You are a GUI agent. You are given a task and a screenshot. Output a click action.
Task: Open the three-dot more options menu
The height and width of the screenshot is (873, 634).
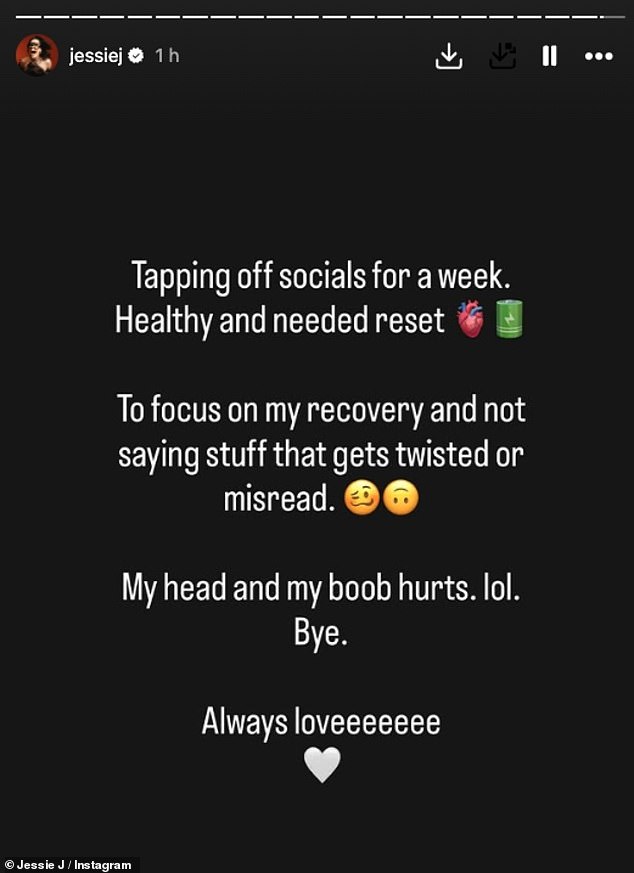coord(598,57)
